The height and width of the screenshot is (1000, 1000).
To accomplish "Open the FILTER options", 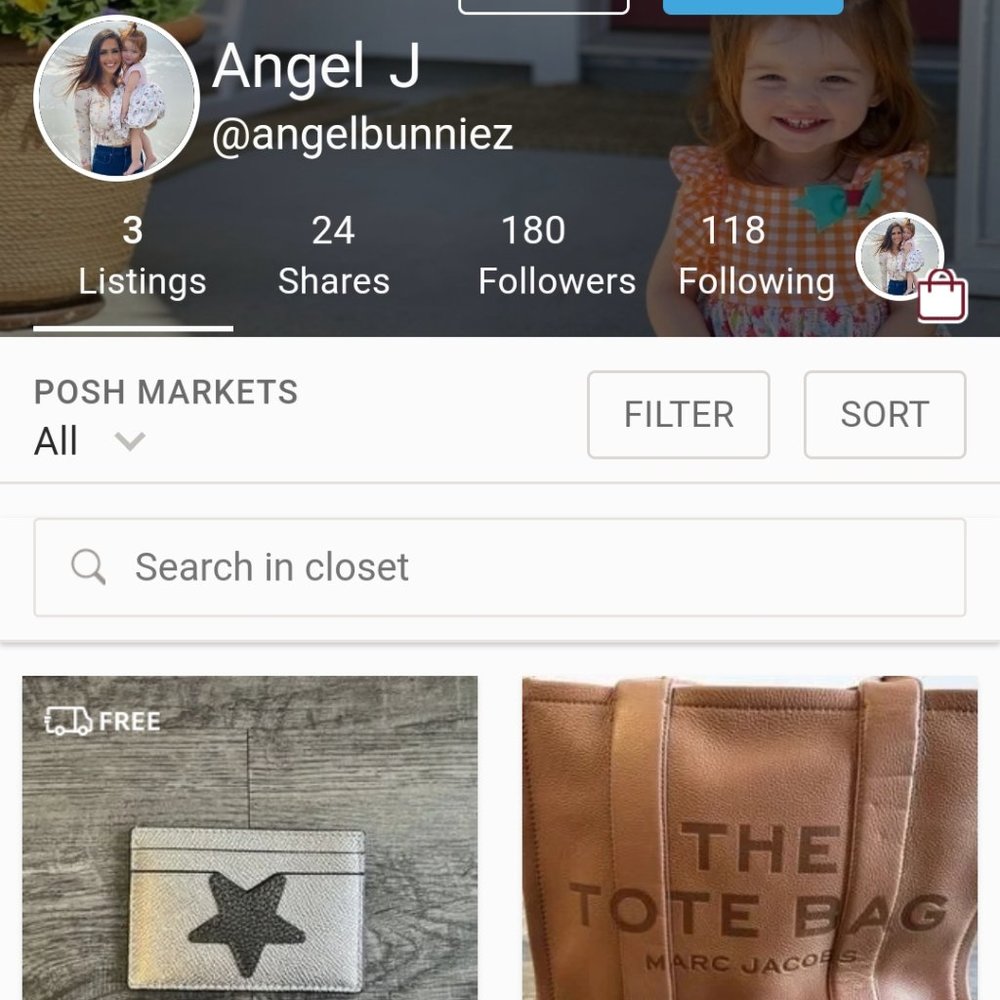I will (678, 415).
